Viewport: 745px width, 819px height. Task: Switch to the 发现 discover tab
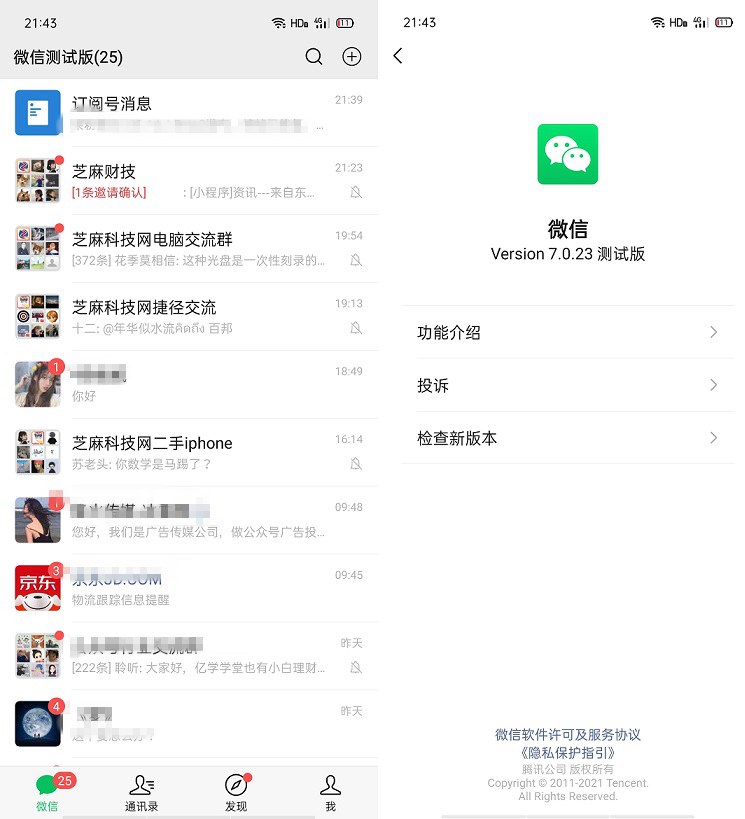[x=236, y=792]
